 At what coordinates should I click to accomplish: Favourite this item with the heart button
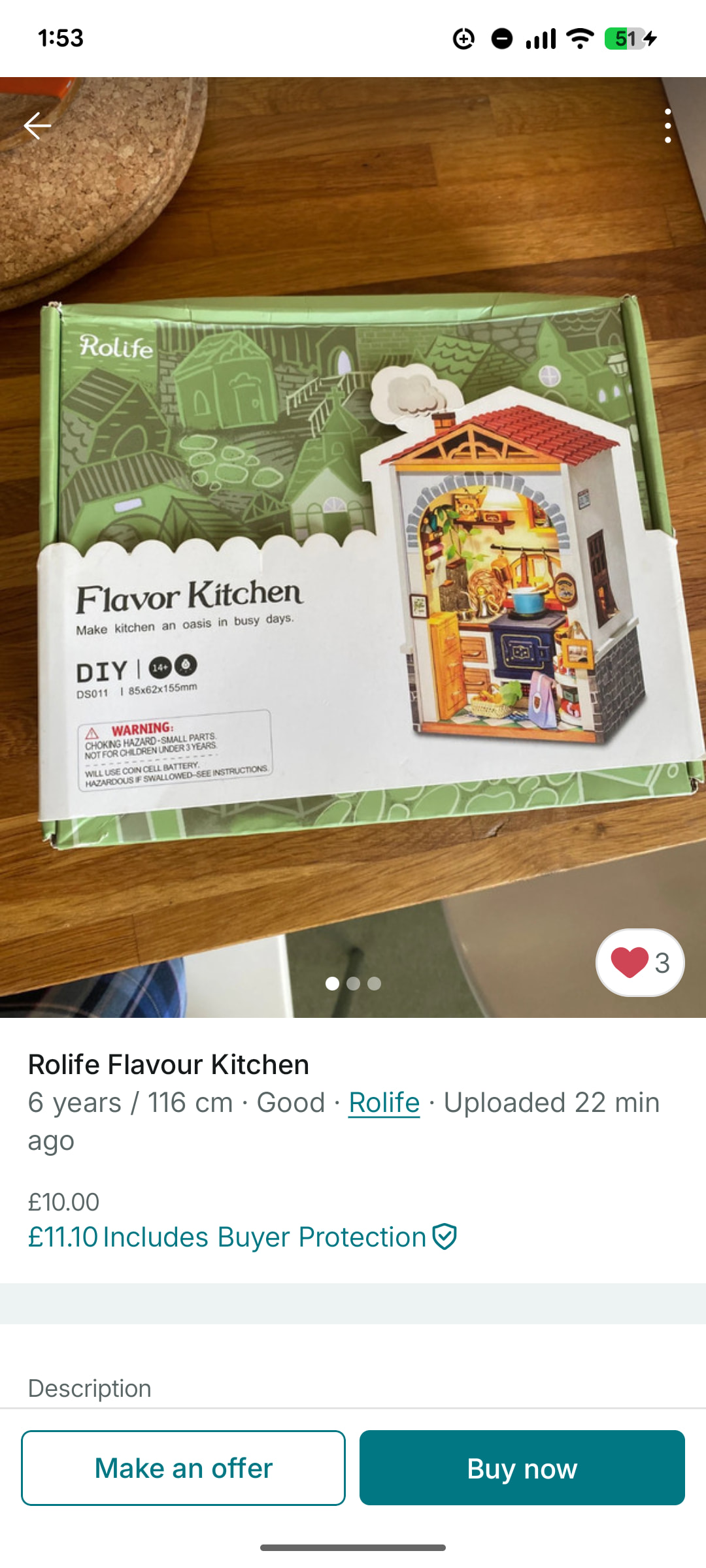639,962
